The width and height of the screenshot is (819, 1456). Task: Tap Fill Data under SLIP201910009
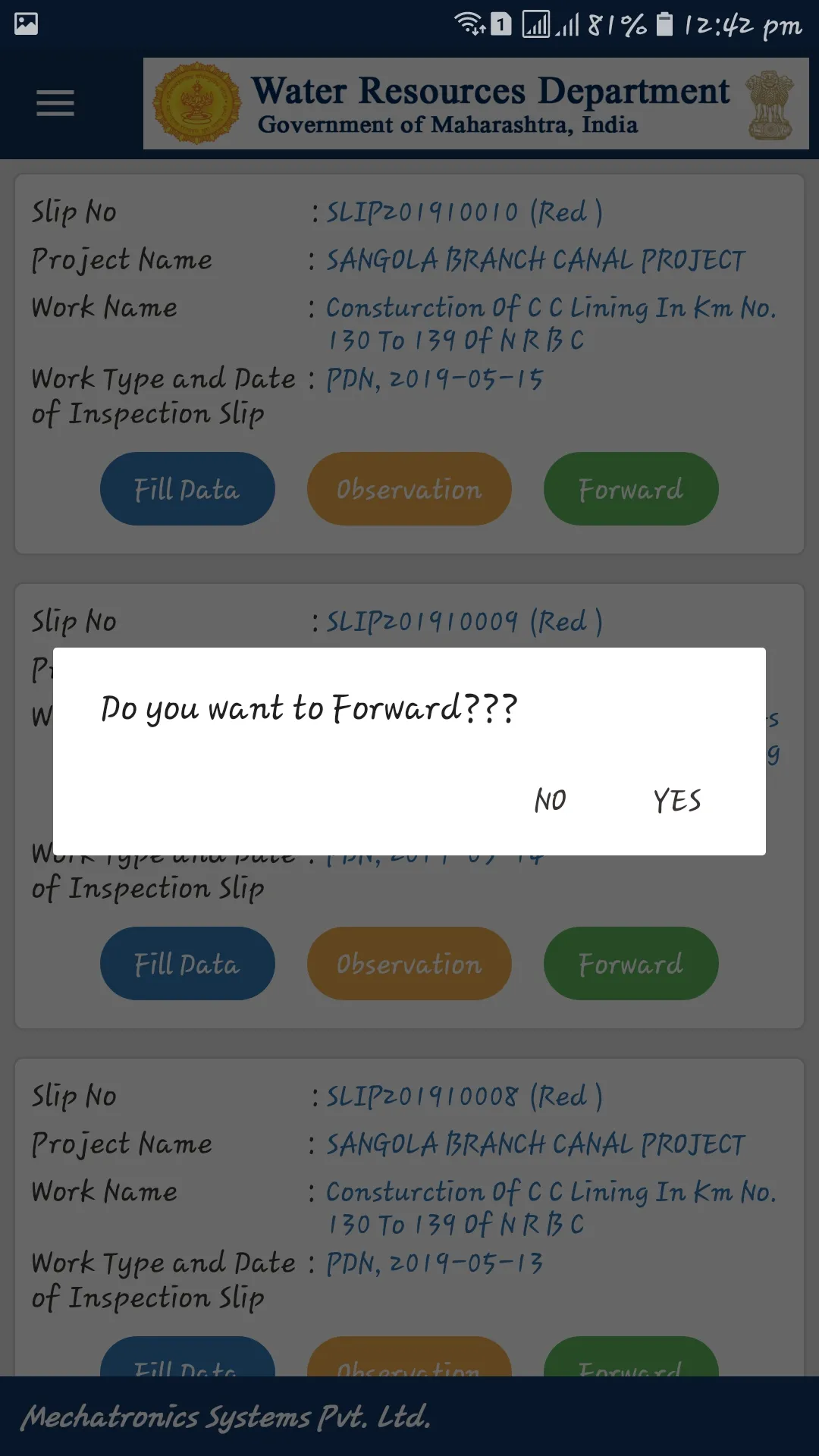click(x=187, y=963)
